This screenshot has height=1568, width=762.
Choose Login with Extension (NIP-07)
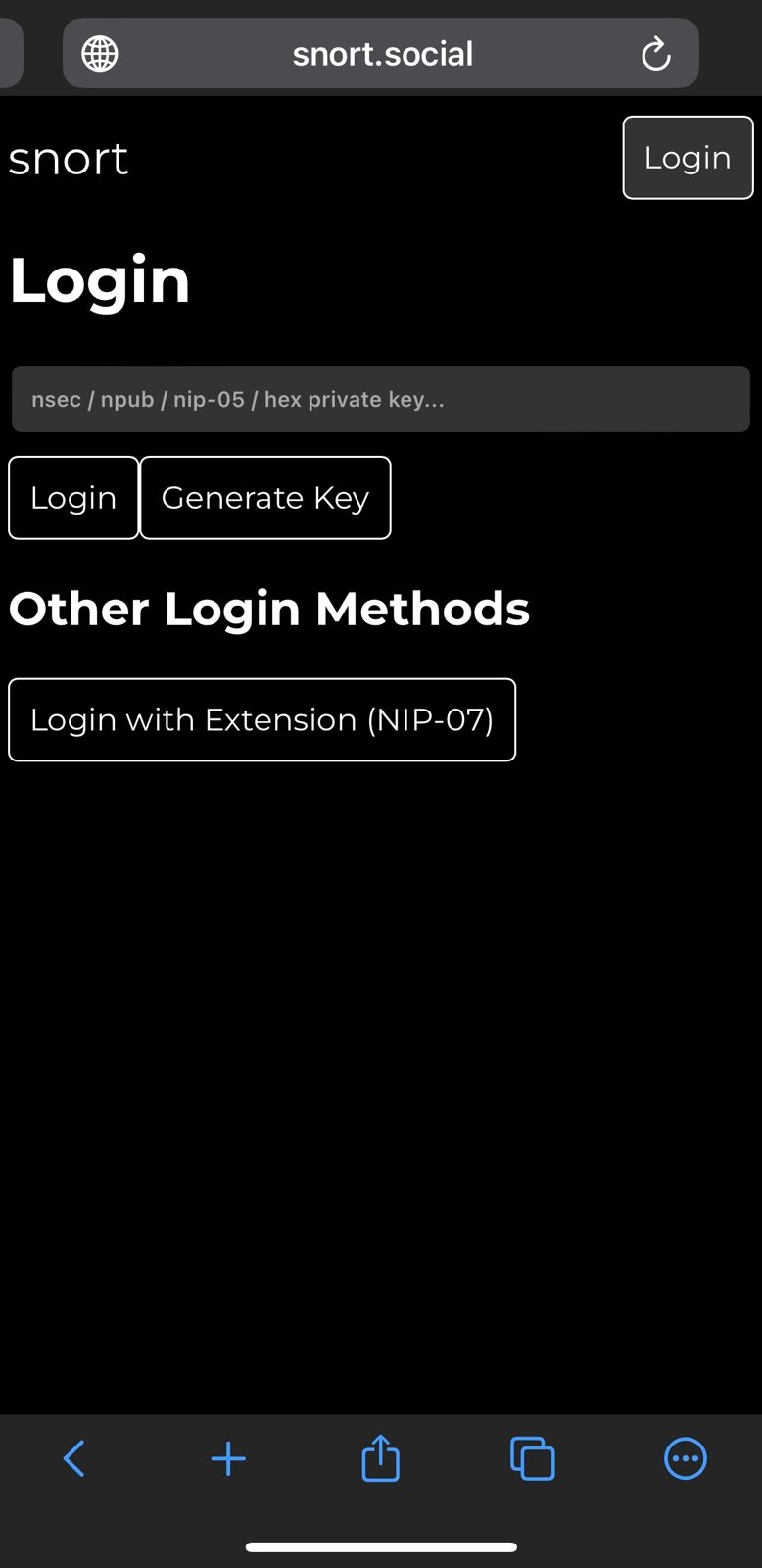[x=262, y=719]
